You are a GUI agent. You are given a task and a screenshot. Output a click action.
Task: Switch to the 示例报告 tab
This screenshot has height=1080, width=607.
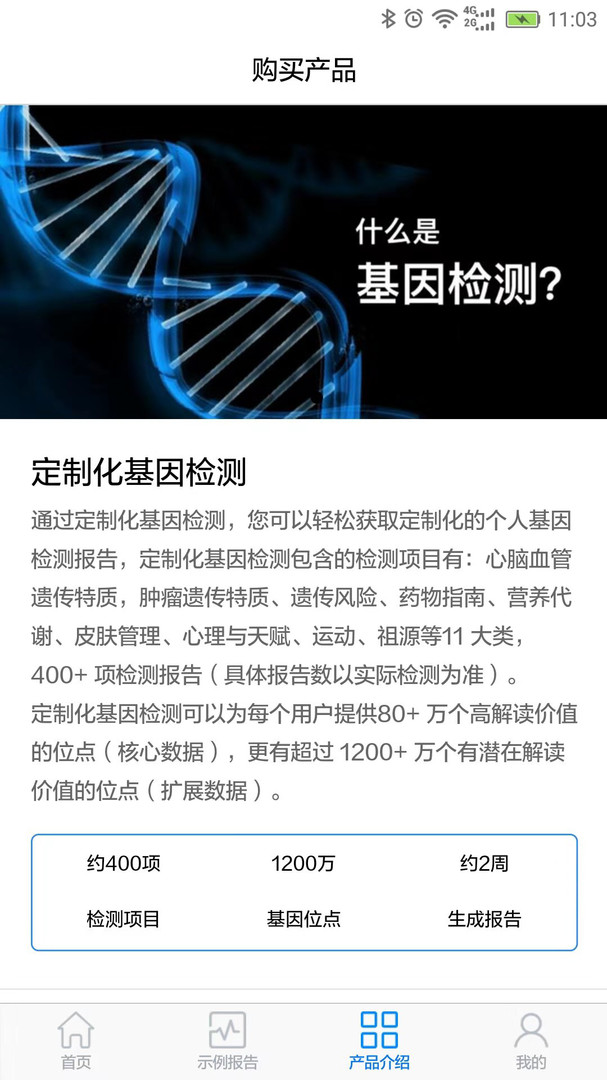[x=227, y=1040]
